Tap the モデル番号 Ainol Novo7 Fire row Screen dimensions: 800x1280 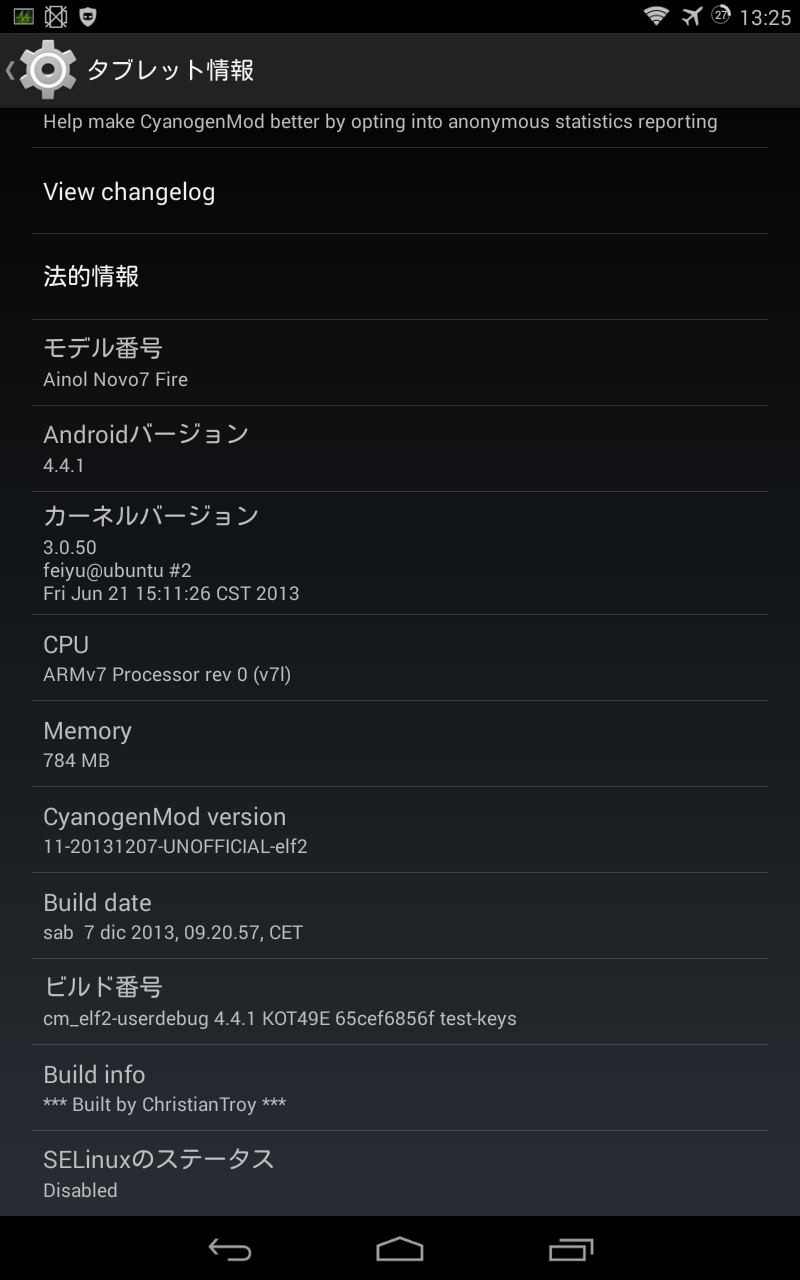point(400,363)
